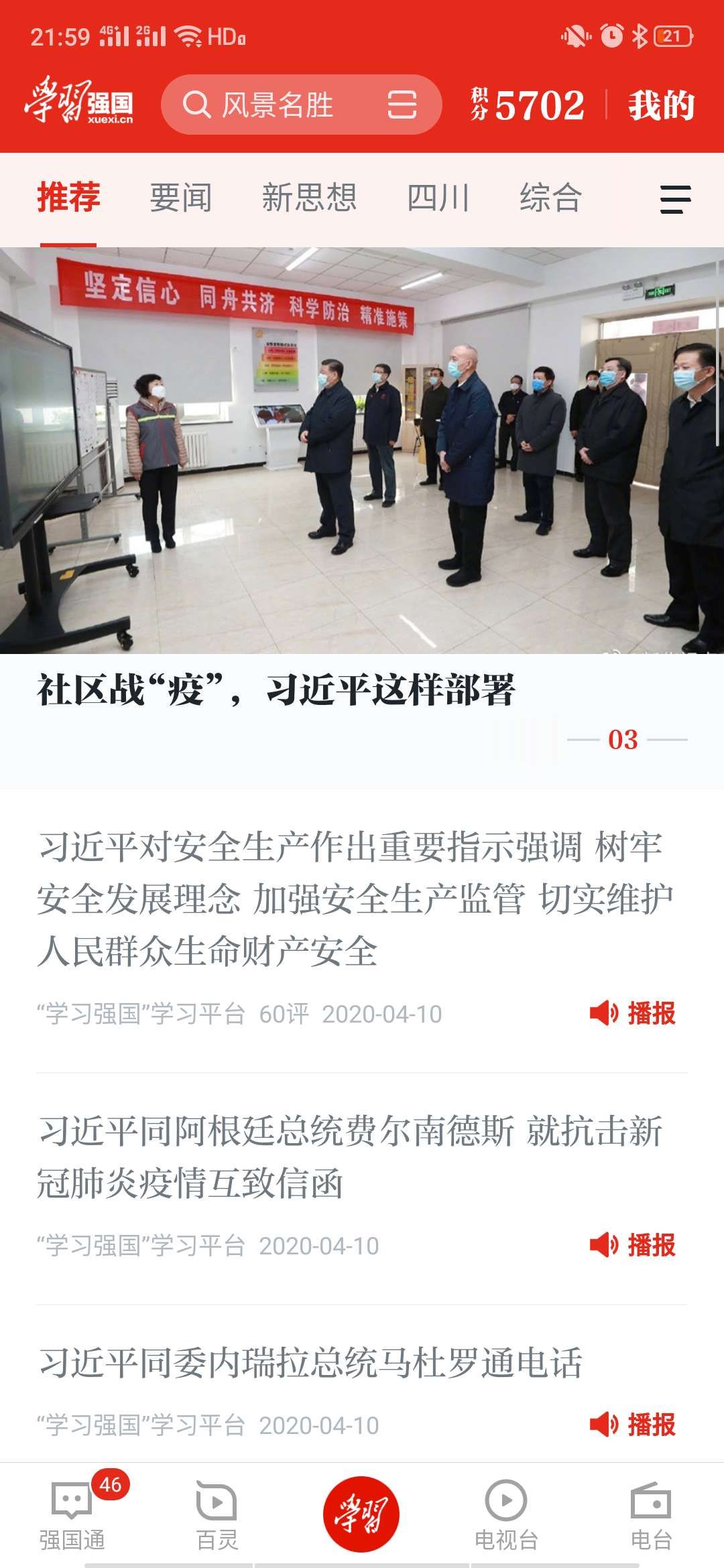View my 积分 5702 points
Viewport: 724px width, 1568px height.
click(528, 105)
